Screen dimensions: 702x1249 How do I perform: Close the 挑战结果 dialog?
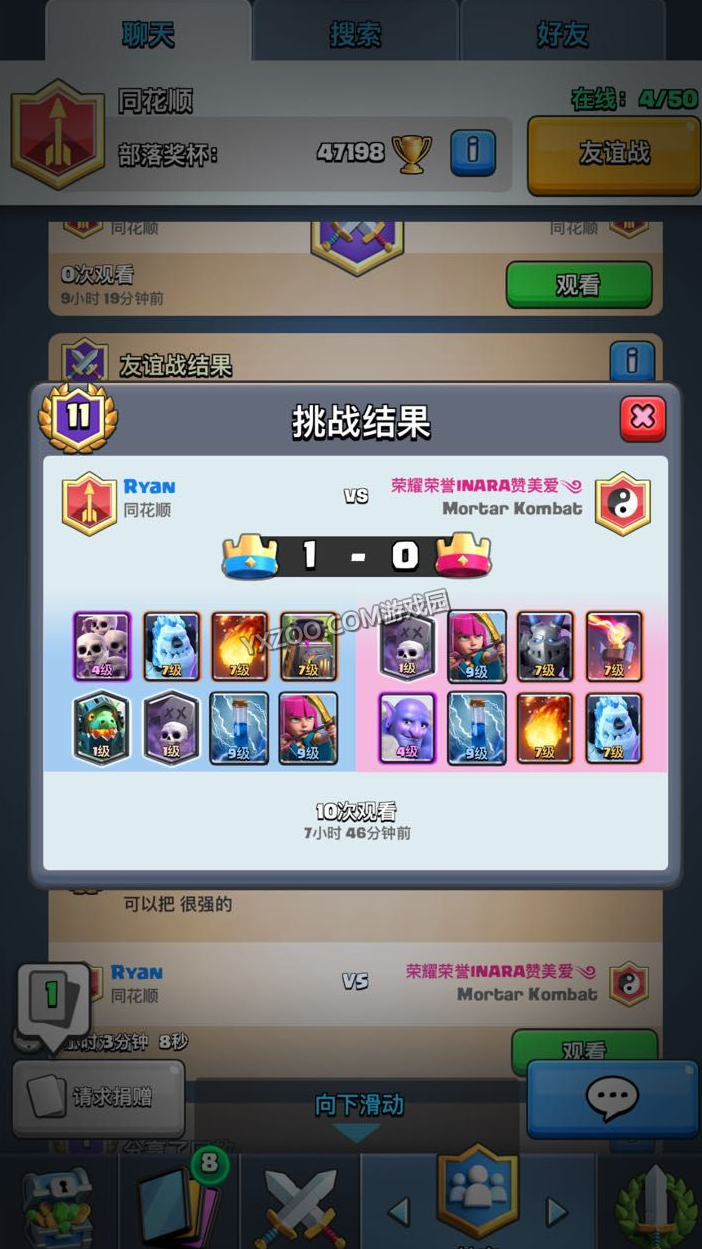point(643,418)
